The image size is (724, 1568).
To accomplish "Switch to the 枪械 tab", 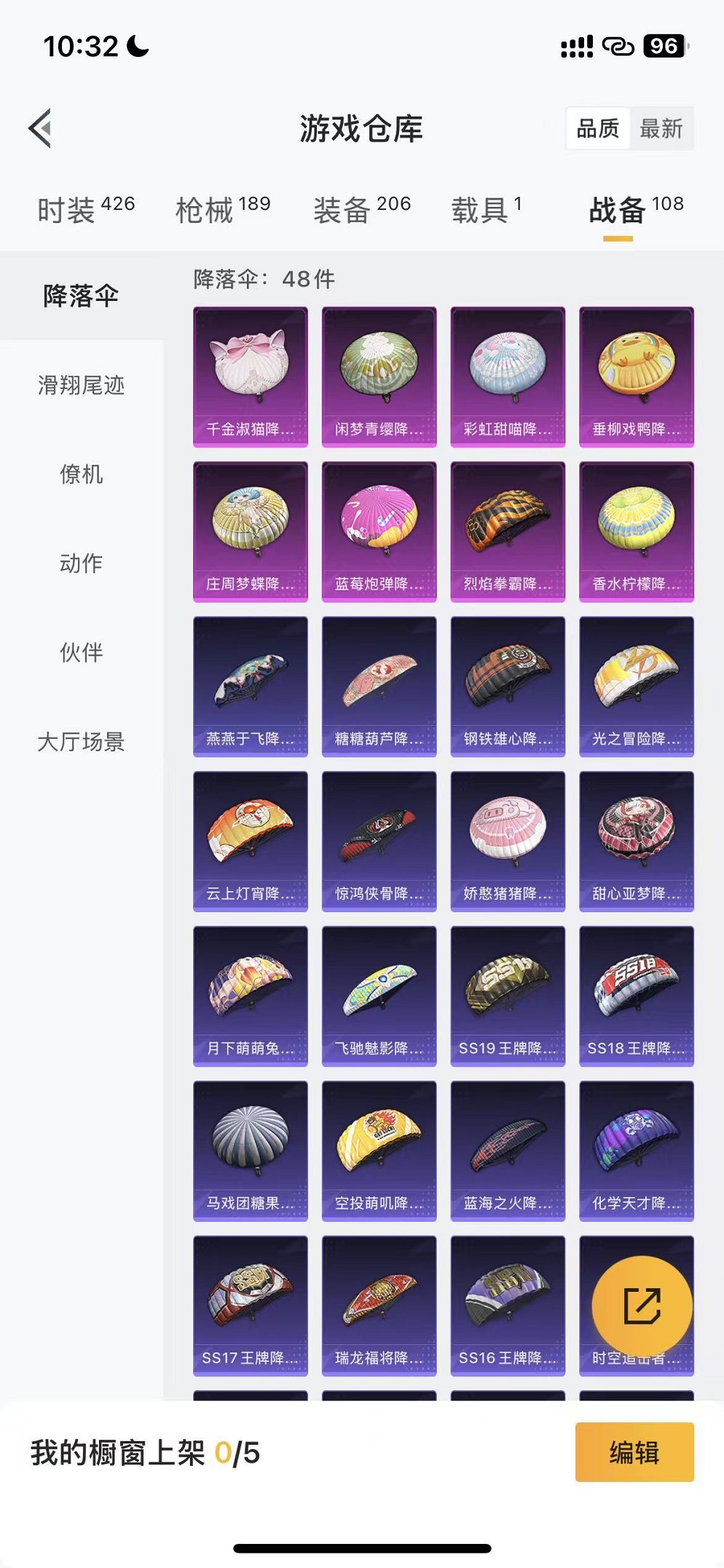I will (223, 210).
